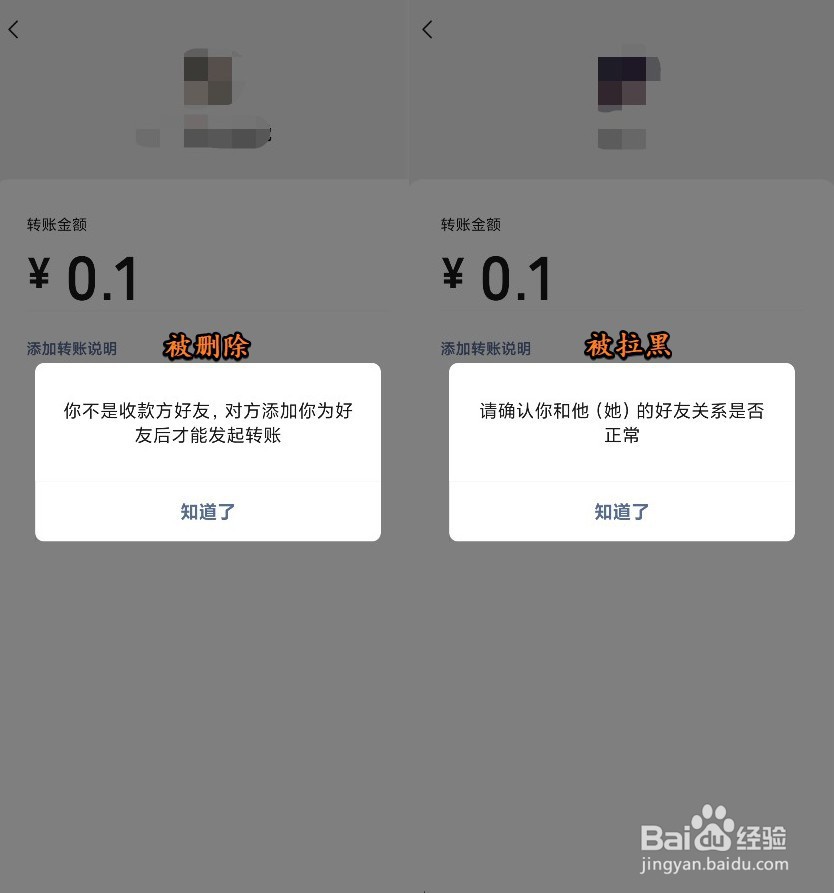Tap '知道了' on the left dialog
This screenshot has height=893, width=834.
pos(207,511)
